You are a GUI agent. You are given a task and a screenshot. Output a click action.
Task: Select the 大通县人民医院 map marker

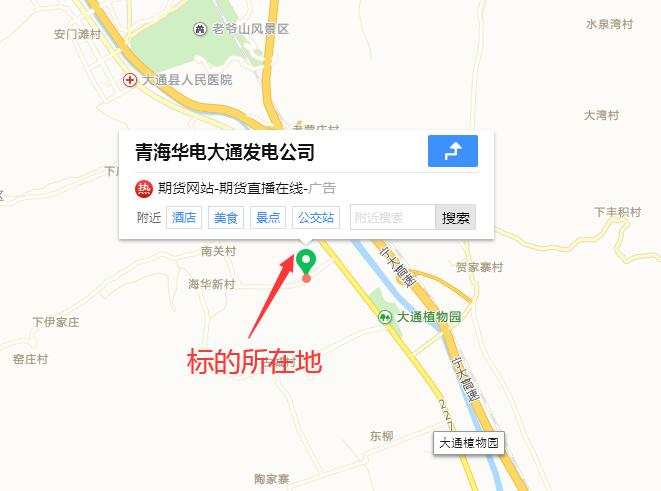(x=130, y=80)
